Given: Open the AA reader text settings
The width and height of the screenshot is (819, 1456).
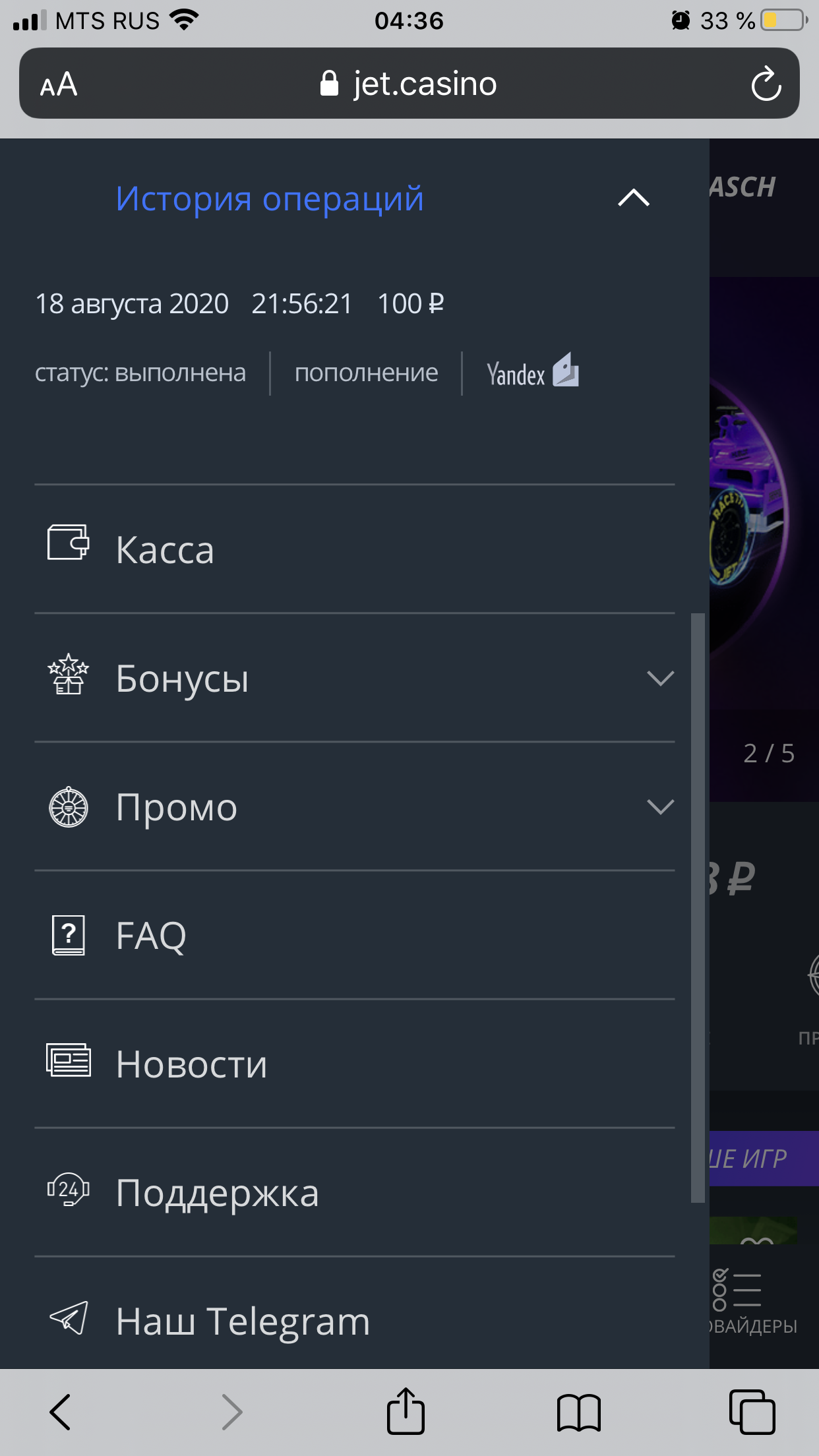Looking at the screenshot, I should pyautogui.click(x=59, y=84).
